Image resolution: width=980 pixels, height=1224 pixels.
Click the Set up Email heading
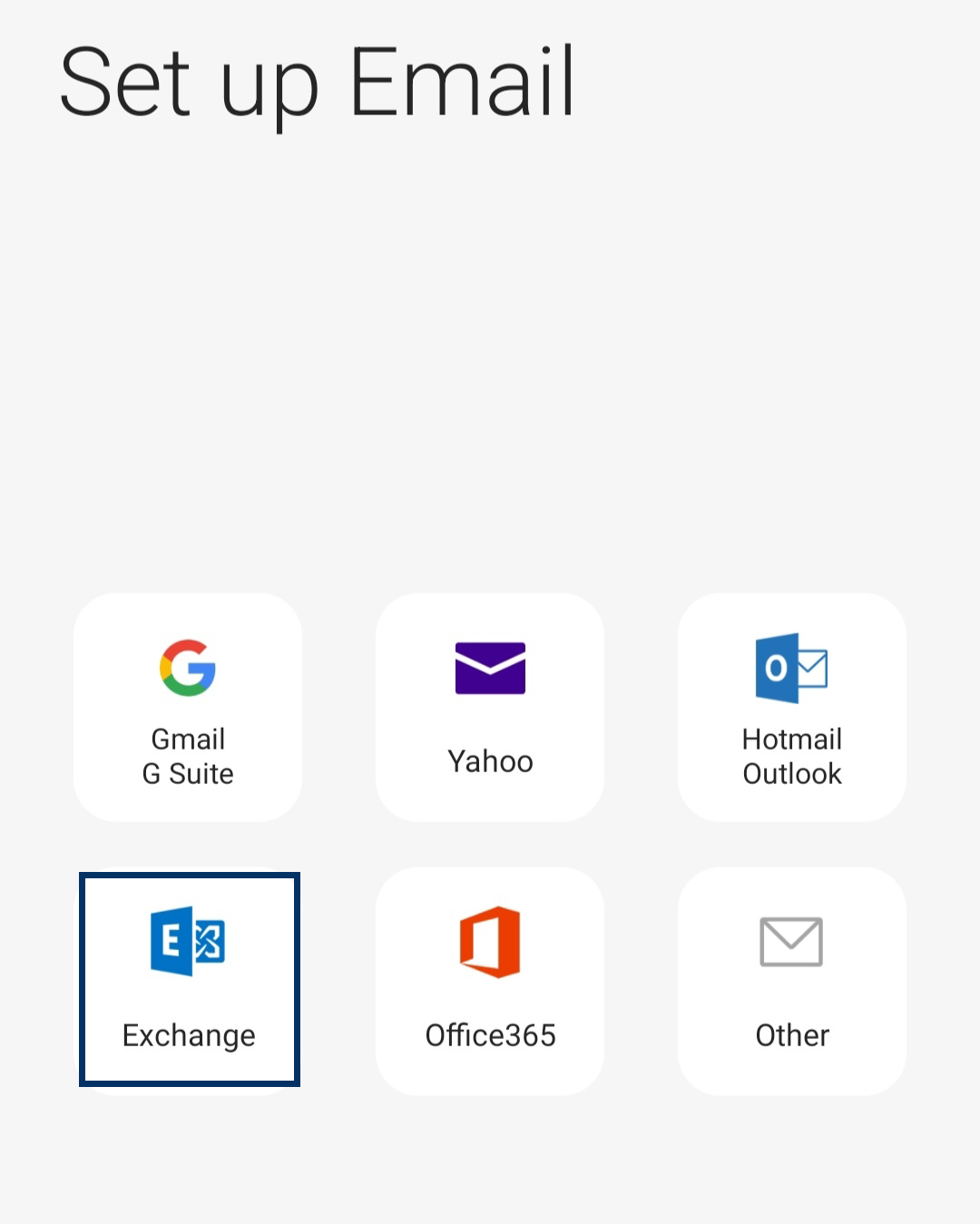(x=316, y=82)
